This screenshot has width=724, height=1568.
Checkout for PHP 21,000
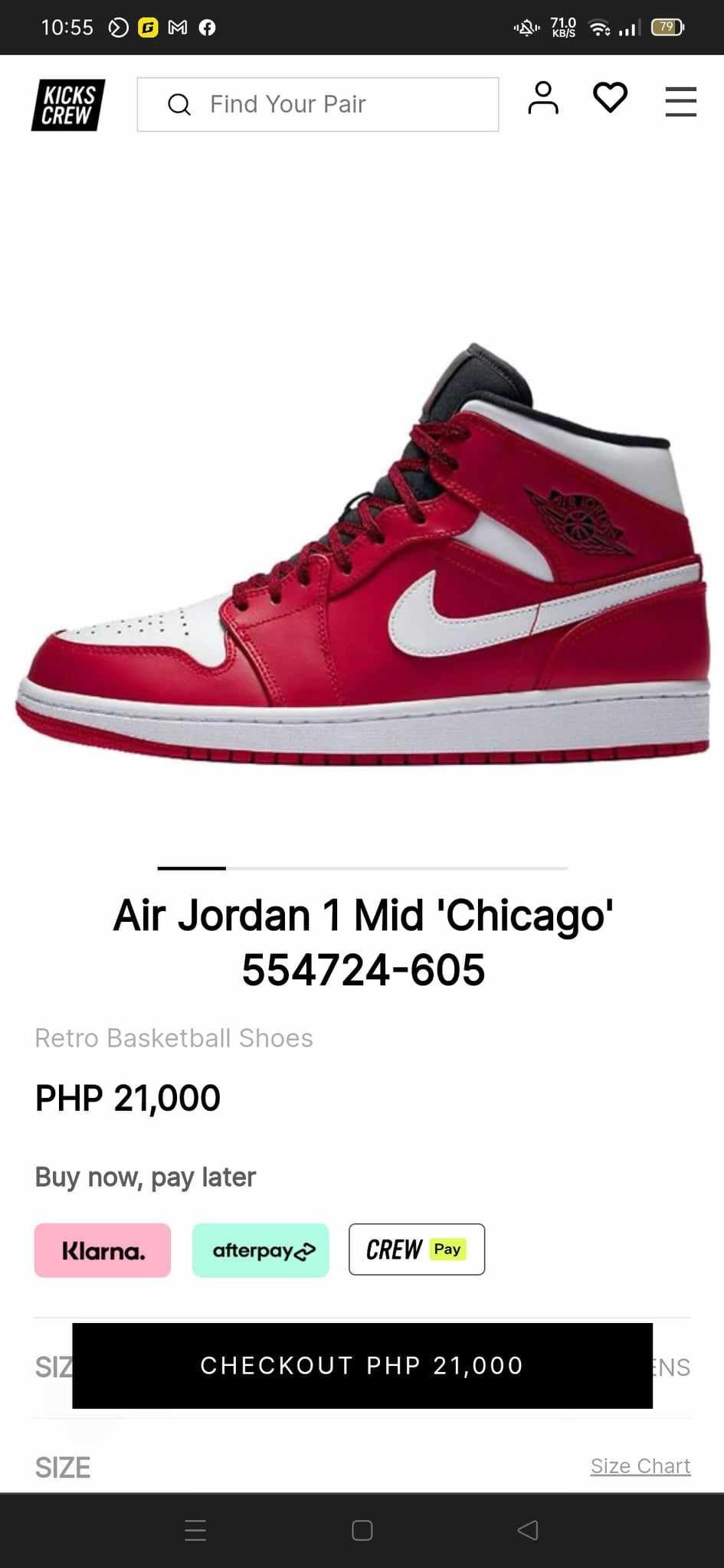[x=362, y=1365]
